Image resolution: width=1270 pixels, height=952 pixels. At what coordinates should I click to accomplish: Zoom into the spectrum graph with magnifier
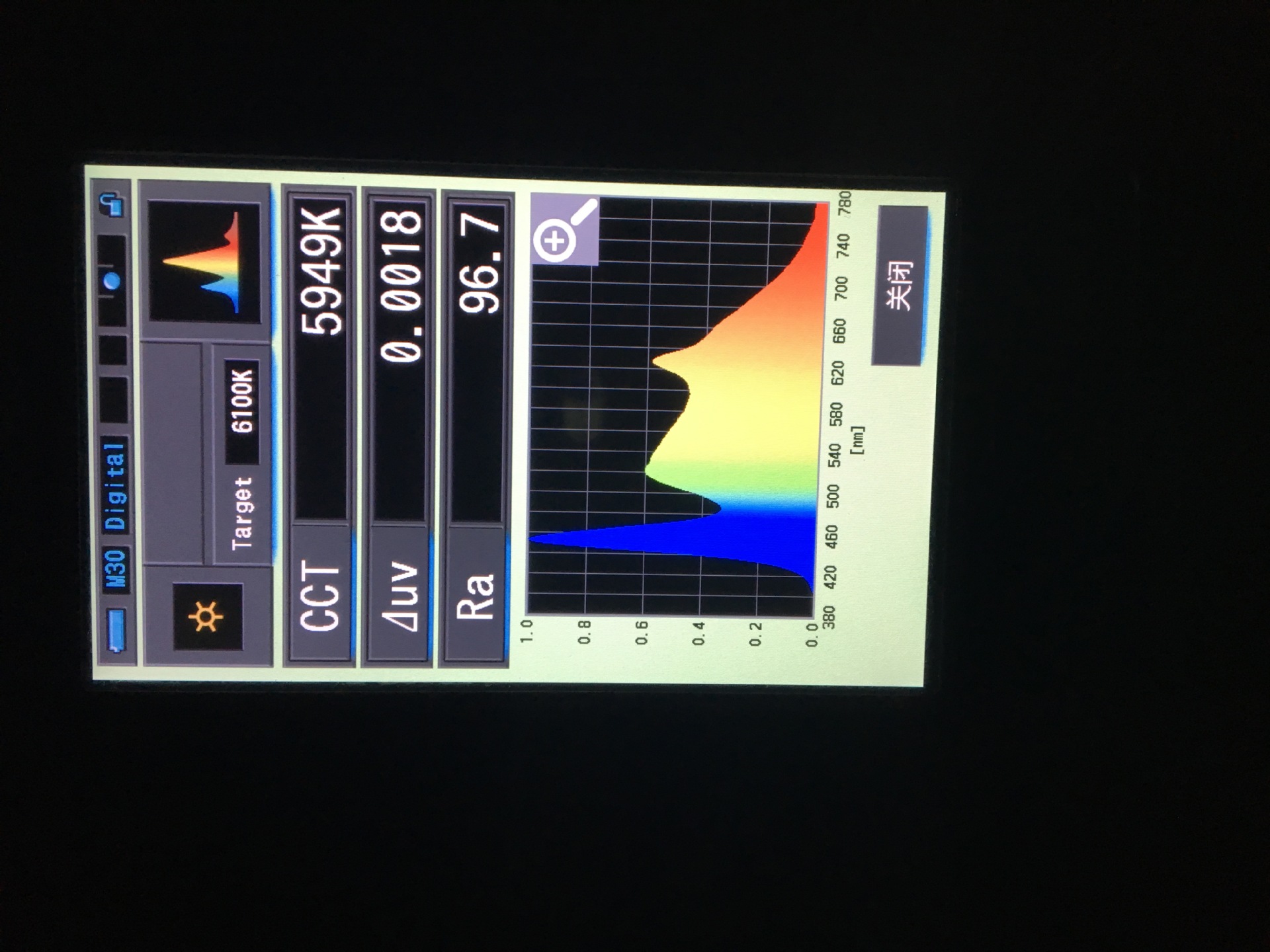[564, 230]
